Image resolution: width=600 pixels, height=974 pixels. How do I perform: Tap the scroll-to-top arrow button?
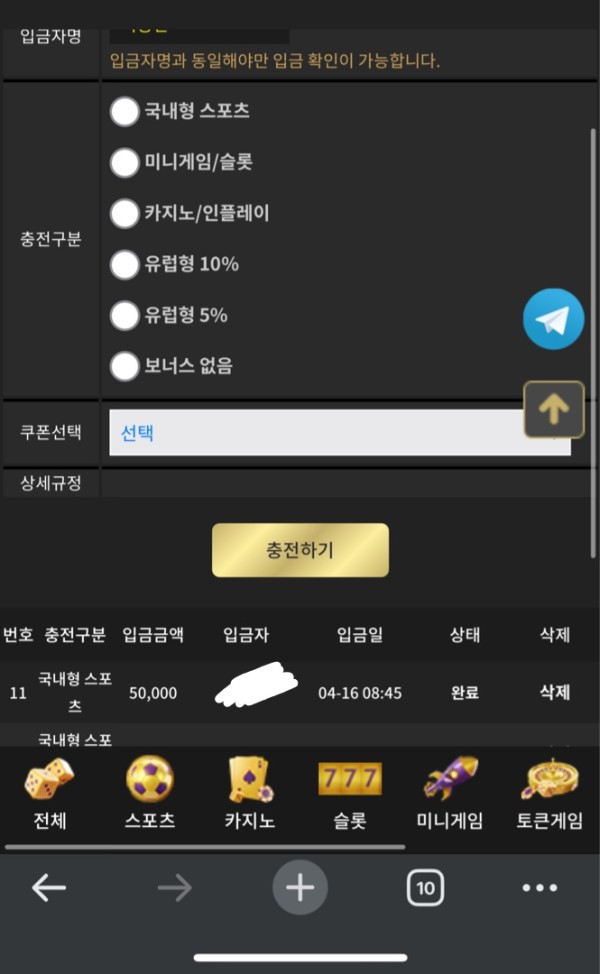tap(554, 409)
